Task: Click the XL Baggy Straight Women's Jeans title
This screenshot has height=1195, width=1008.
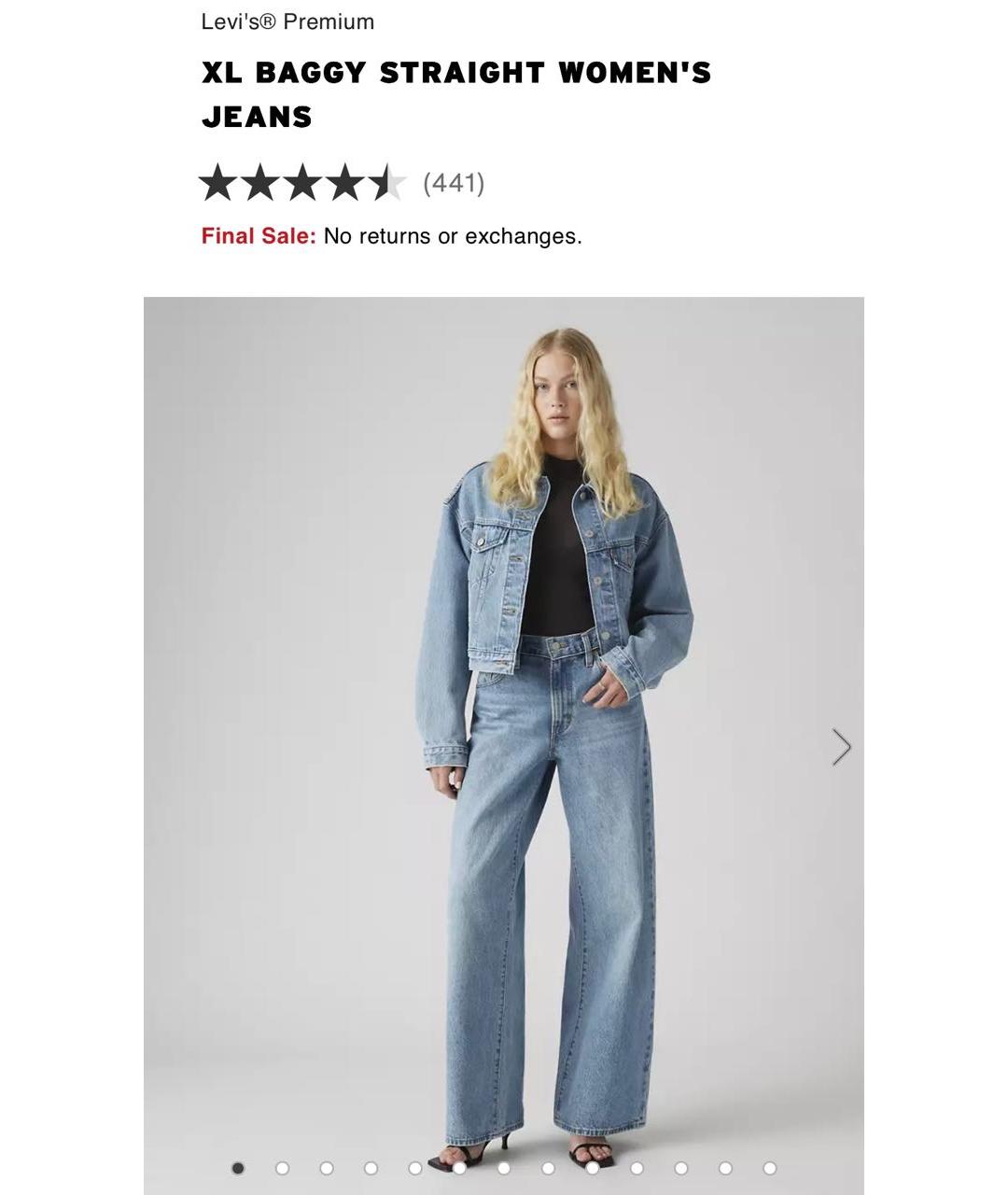Action: tap(455, 93)
